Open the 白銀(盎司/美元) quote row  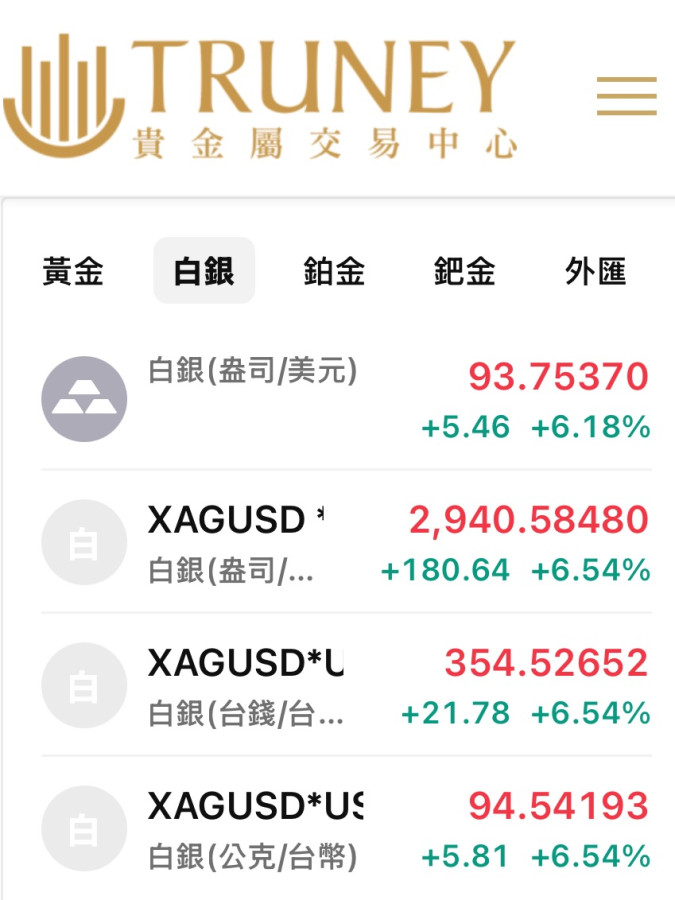coord(346,400)
